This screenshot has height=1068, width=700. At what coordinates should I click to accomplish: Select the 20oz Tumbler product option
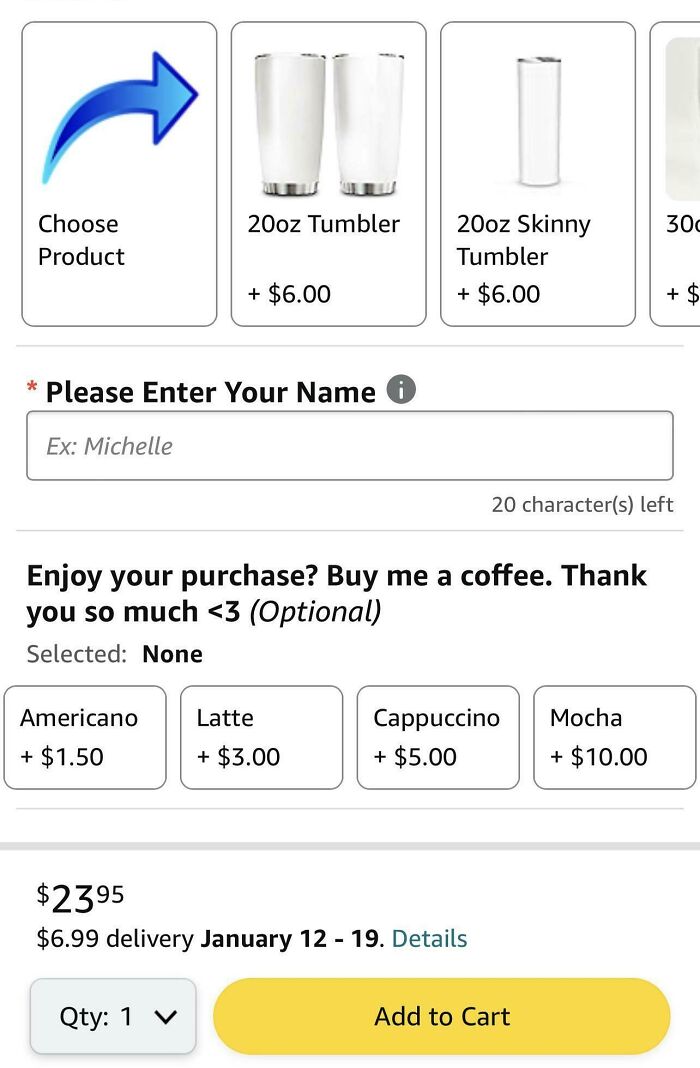coord(328,174)
